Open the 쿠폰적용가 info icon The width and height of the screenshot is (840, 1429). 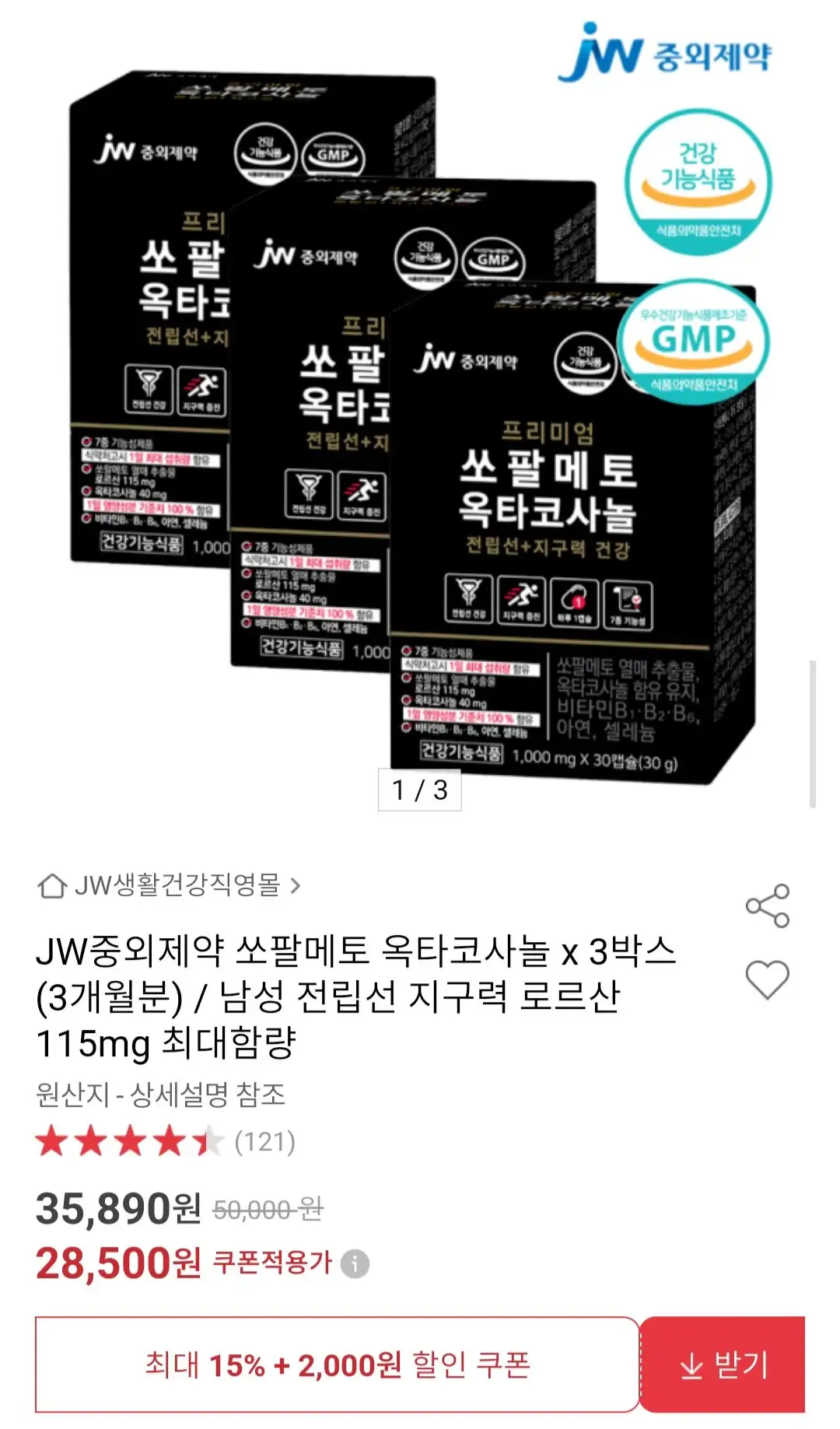tap(355, 1263)
